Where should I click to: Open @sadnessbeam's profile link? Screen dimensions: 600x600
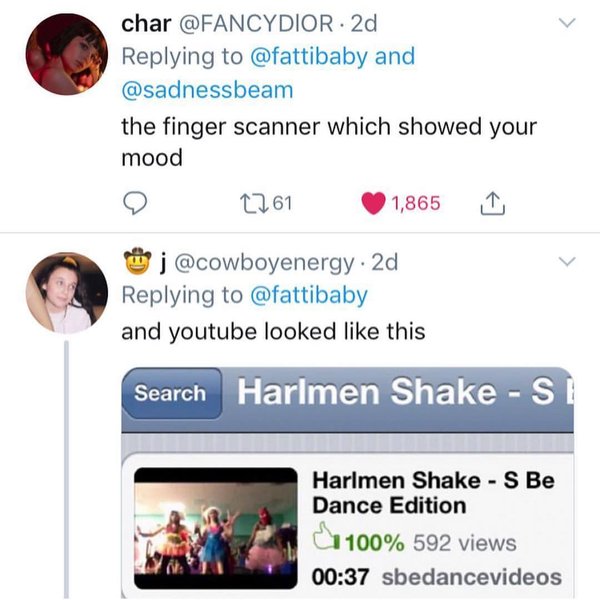pyautogui.click(x=207, y=90)
